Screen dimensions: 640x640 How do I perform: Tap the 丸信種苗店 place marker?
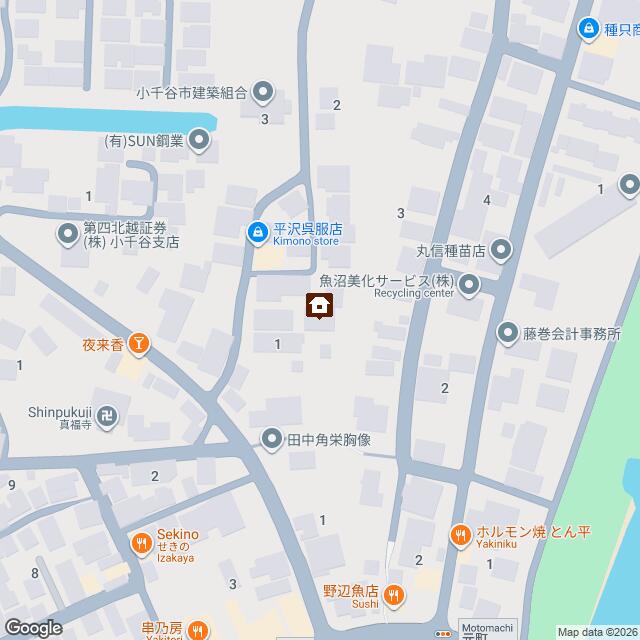(x=500, y=249)
